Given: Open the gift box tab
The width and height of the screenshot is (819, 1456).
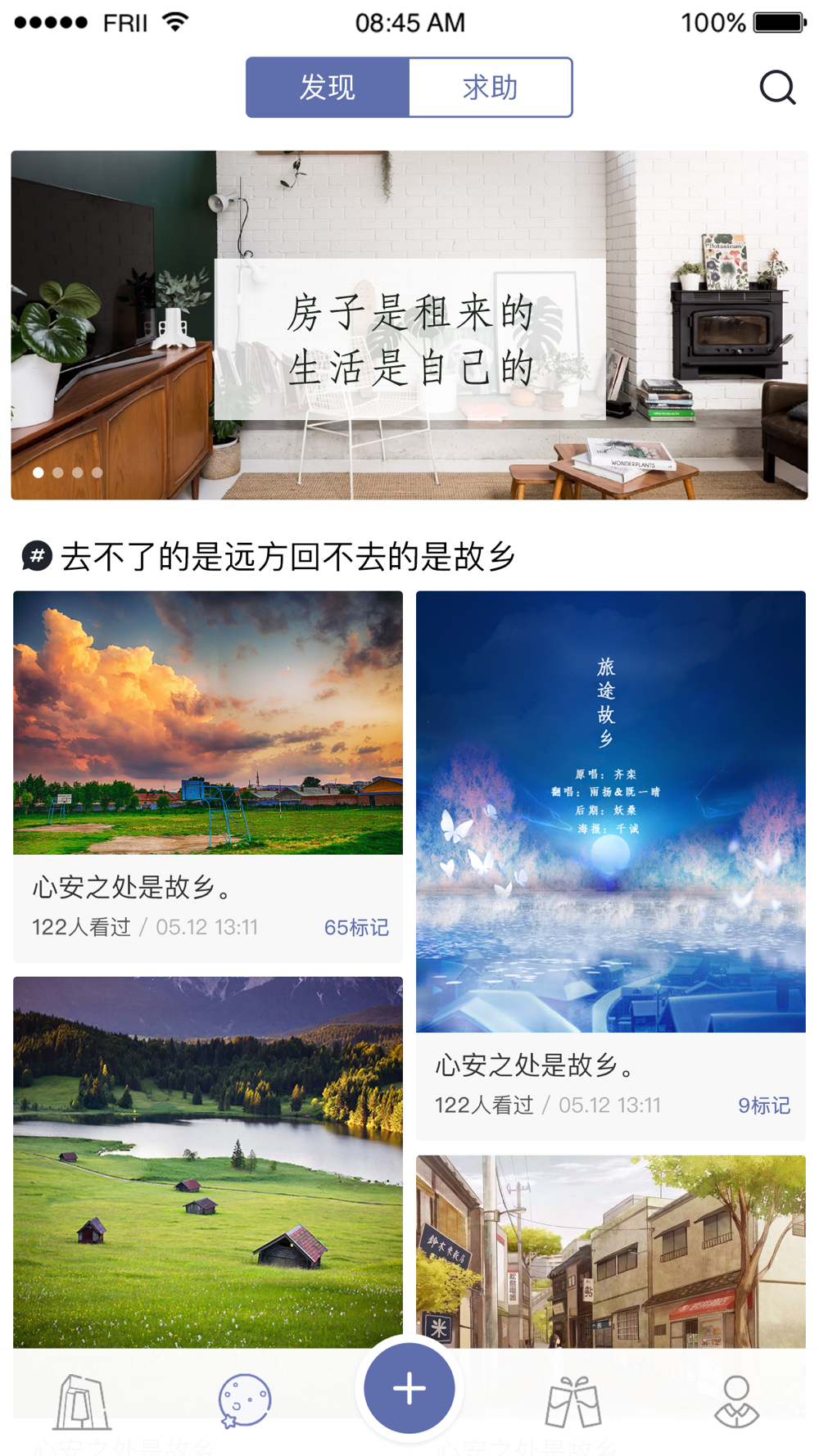Looking at the screenshot, I should tap(573, 1402).
